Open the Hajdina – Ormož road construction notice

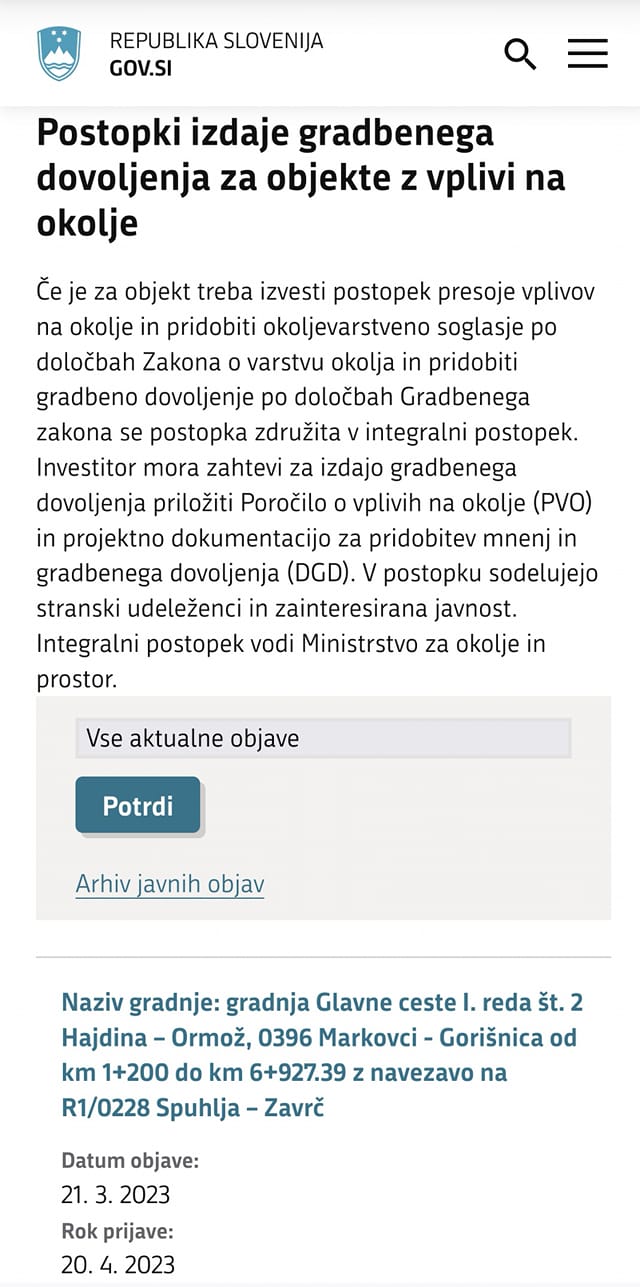[322, 1055]
